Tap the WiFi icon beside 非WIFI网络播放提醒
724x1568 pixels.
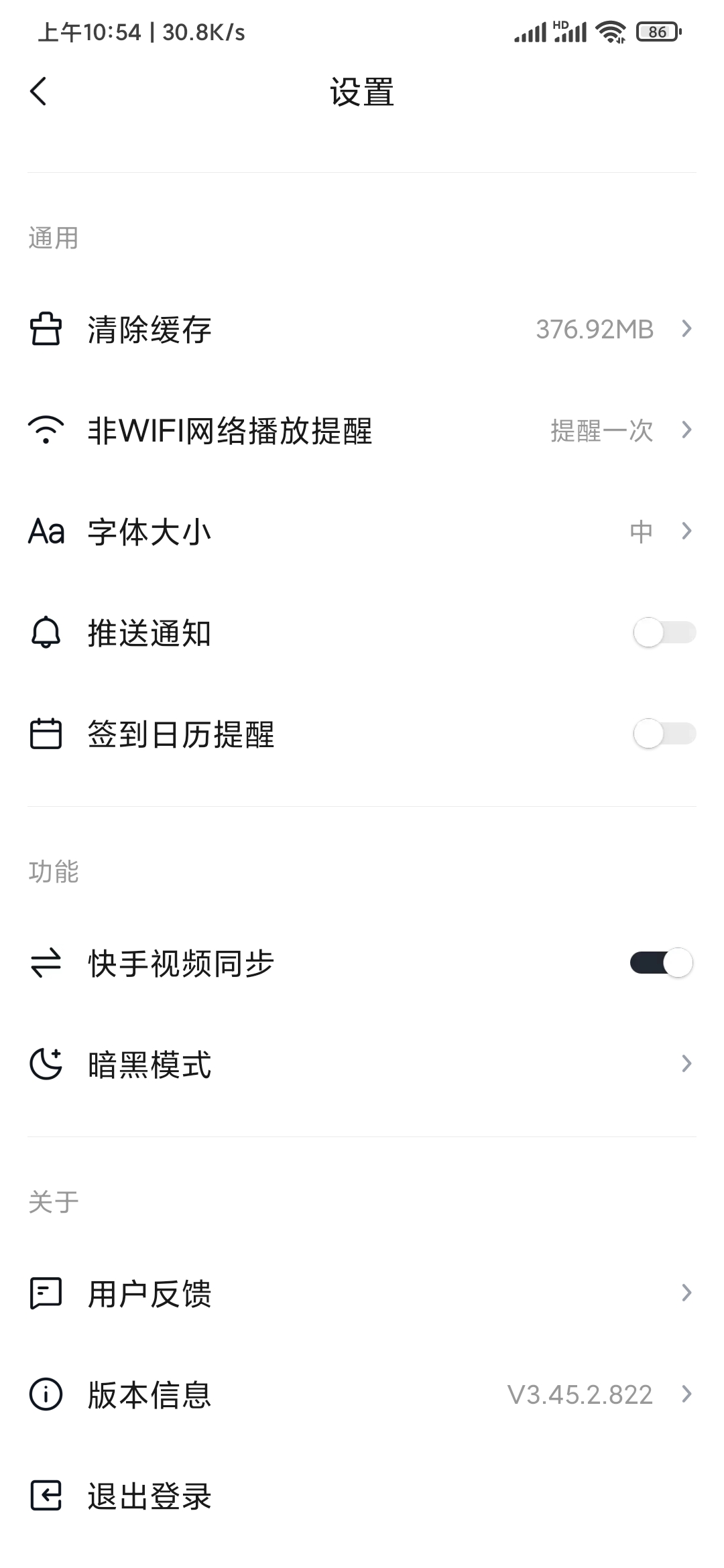pos(45,431)
